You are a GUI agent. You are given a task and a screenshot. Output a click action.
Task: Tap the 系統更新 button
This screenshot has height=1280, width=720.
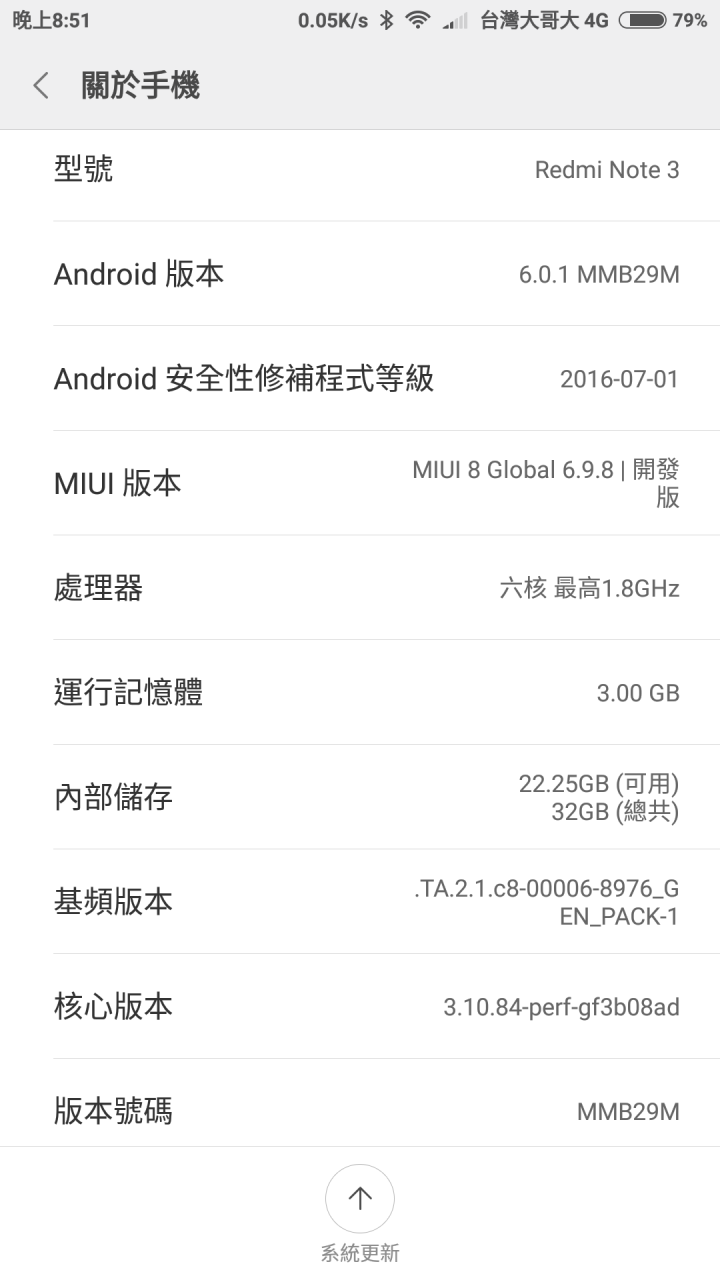coord(360,1212)
